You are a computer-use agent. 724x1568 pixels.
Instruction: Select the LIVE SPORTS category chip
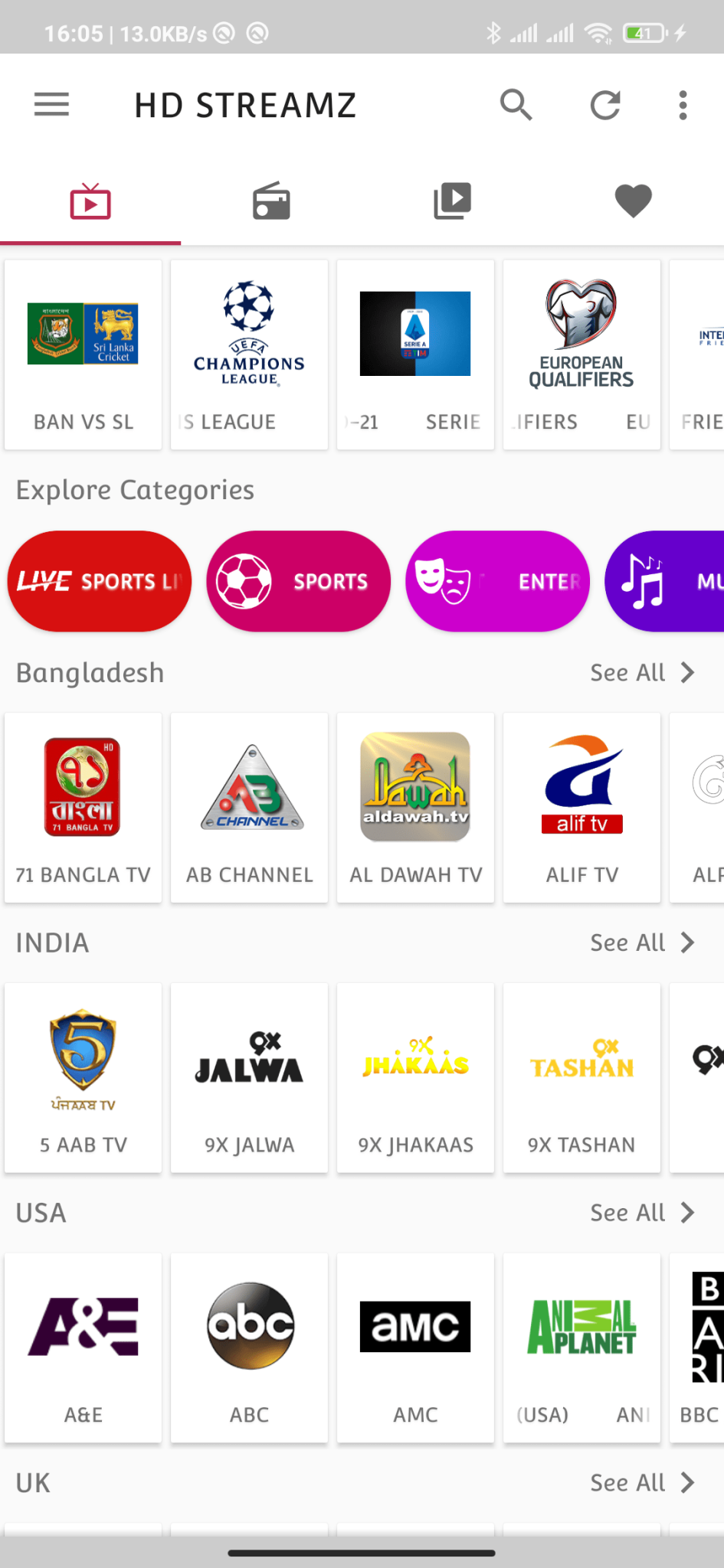click(99, 581)
